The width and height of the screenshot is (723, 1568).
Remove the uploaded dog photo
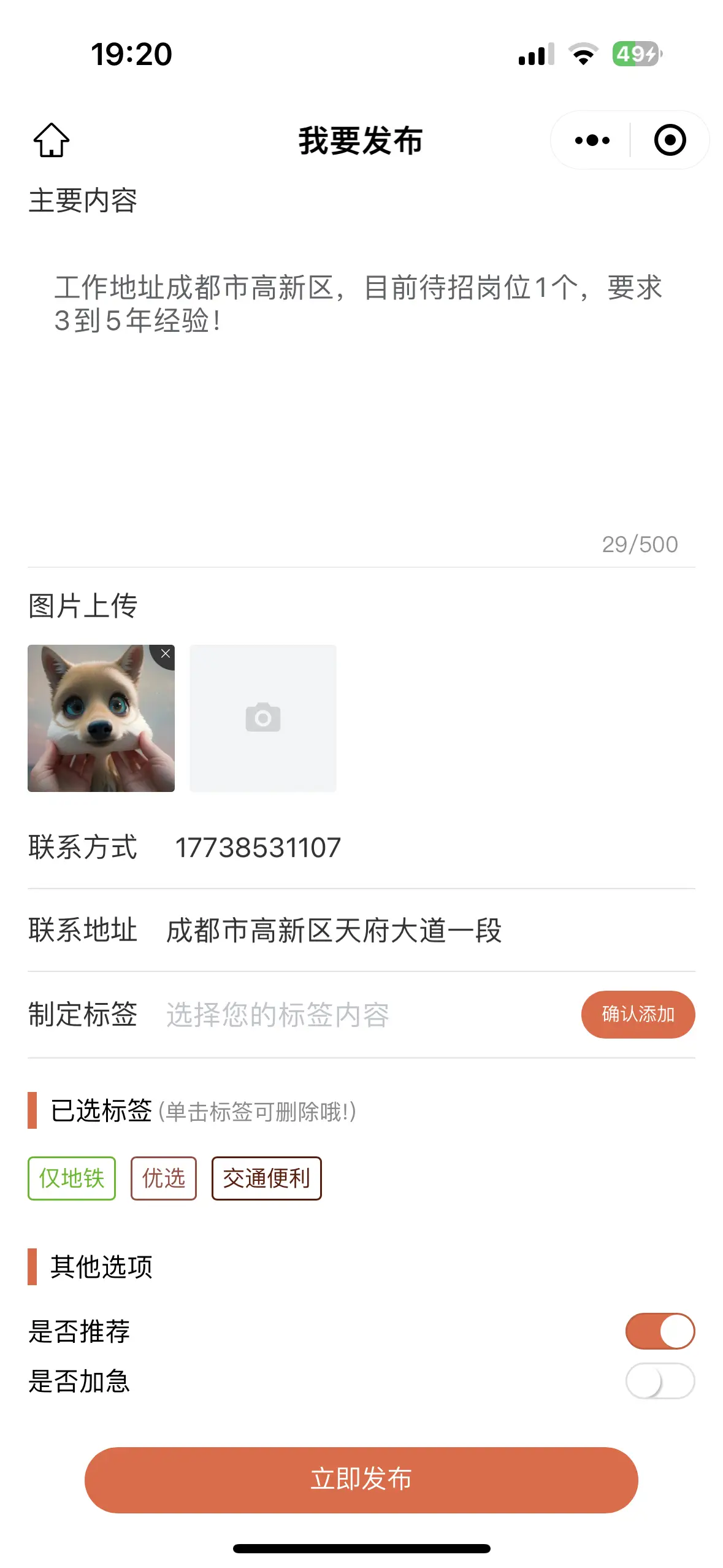pos(165,654)
